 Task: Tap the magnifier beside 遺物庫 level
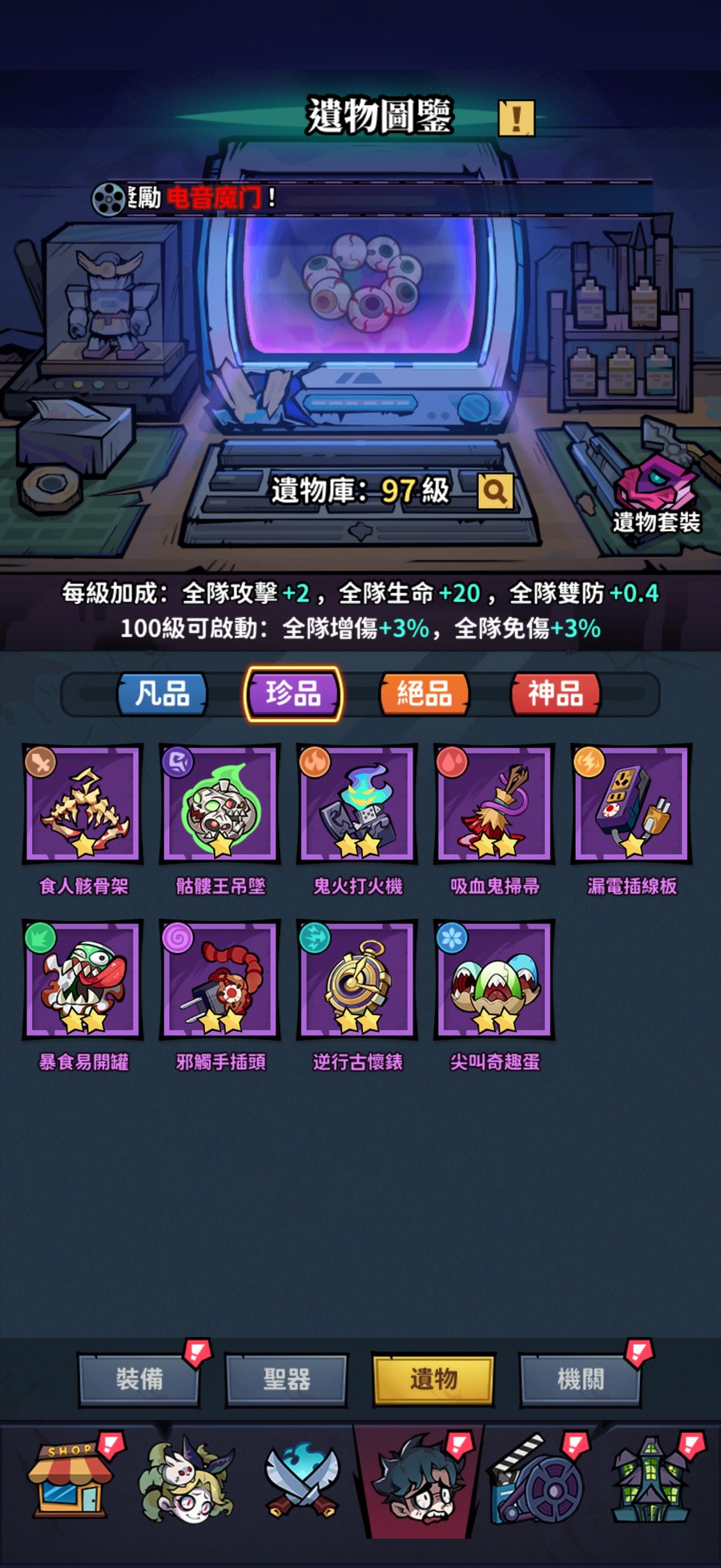coord(494,490)
